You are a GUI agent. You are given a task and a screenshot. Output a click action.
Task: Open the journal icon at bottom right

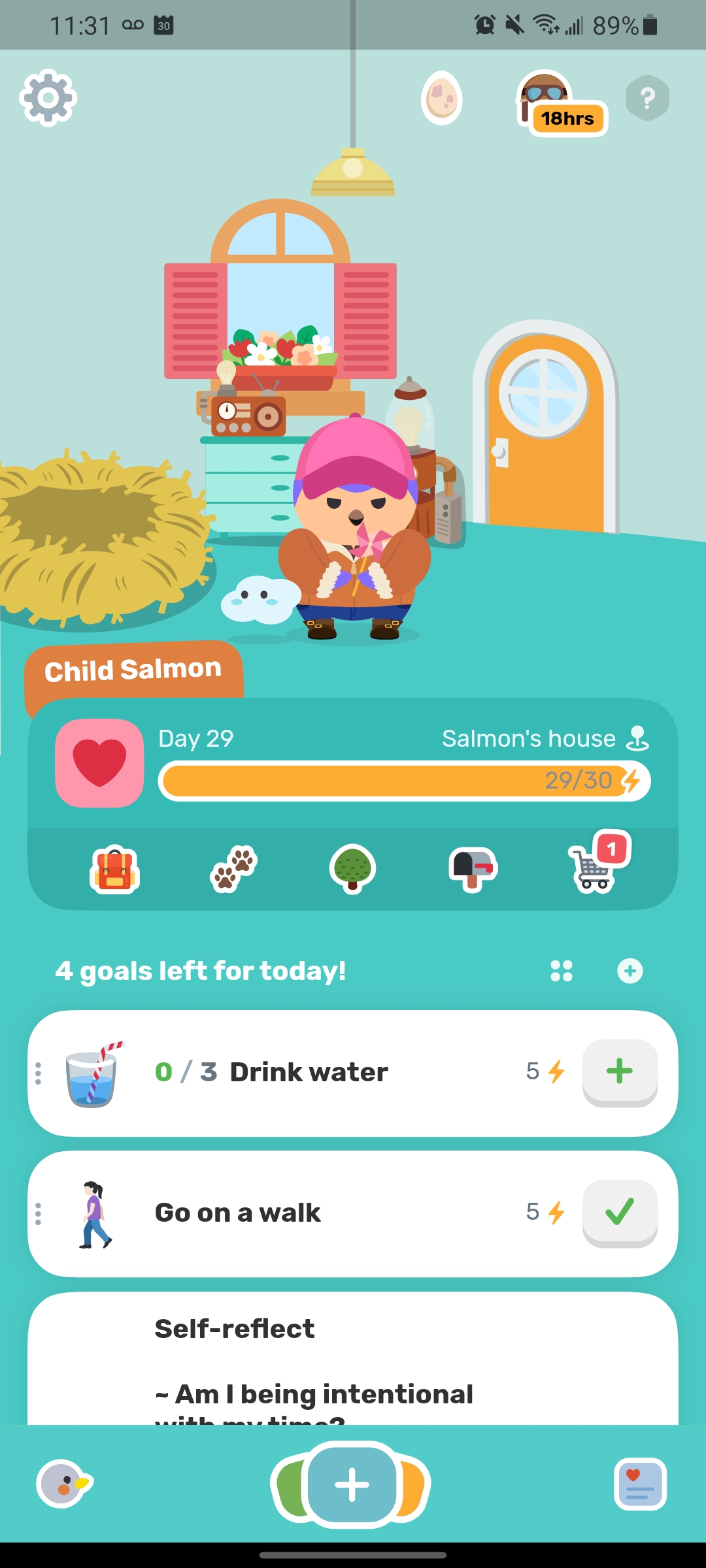point(641,1483)
